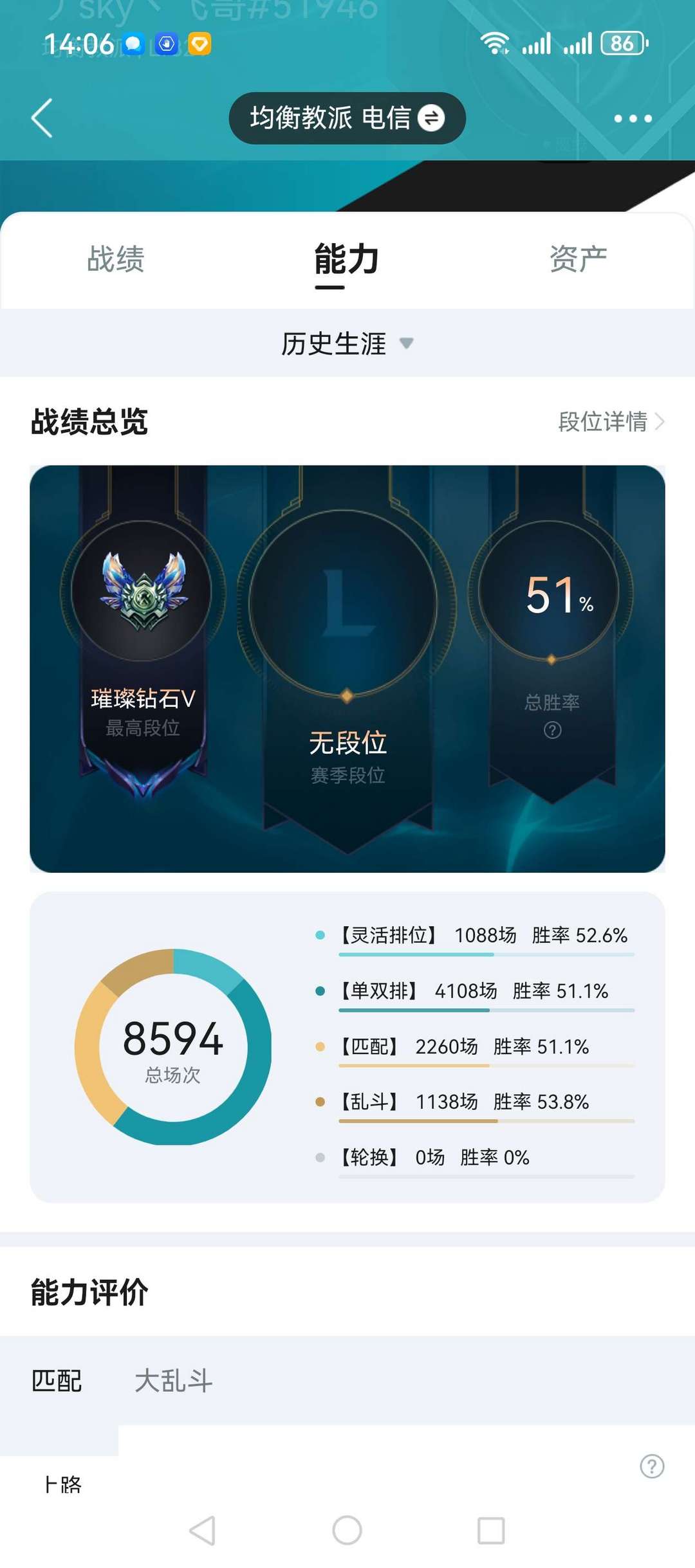Tap the server switch icon beside 电信
The image size is (695, 1568).
tap(430, 118)
